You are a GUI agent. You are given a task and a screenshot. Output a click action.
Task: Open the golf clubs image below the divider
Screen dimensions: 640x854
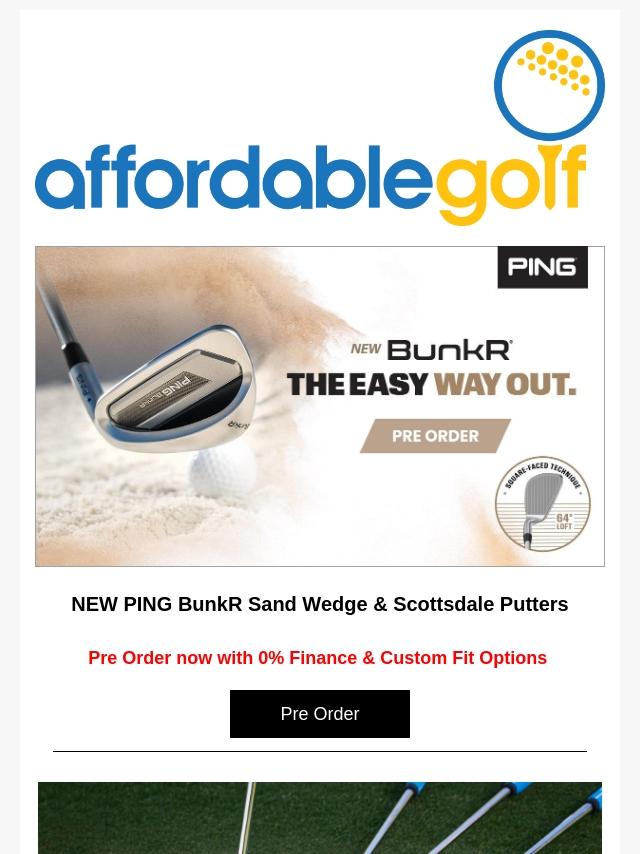[x=319, y=818]
